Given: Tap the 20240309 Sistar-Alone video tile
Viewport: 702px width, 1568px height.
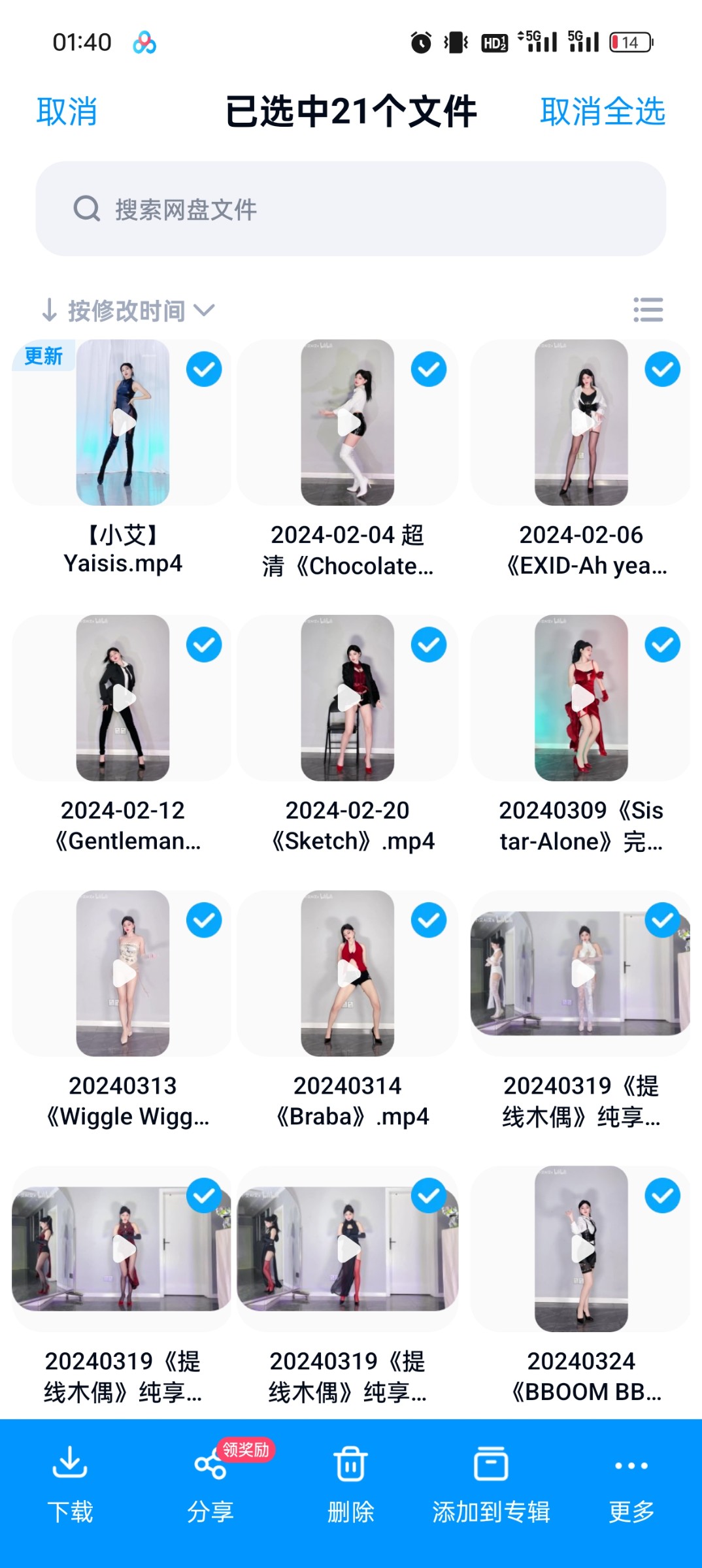Looking at the screenshot, I should (581, 698).
